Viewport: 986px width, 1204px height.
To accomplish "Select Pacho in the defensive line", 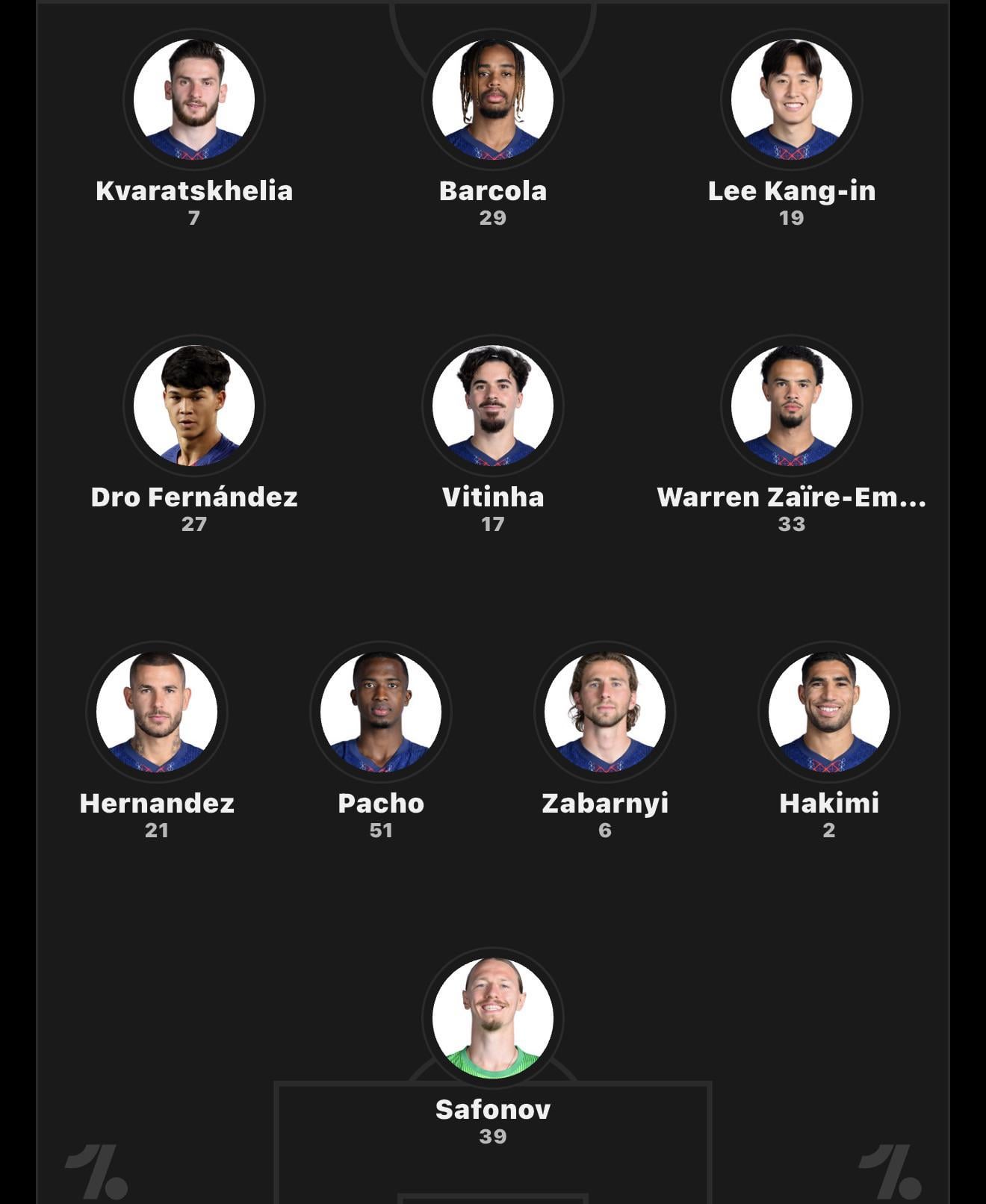I will pos(381,712).
